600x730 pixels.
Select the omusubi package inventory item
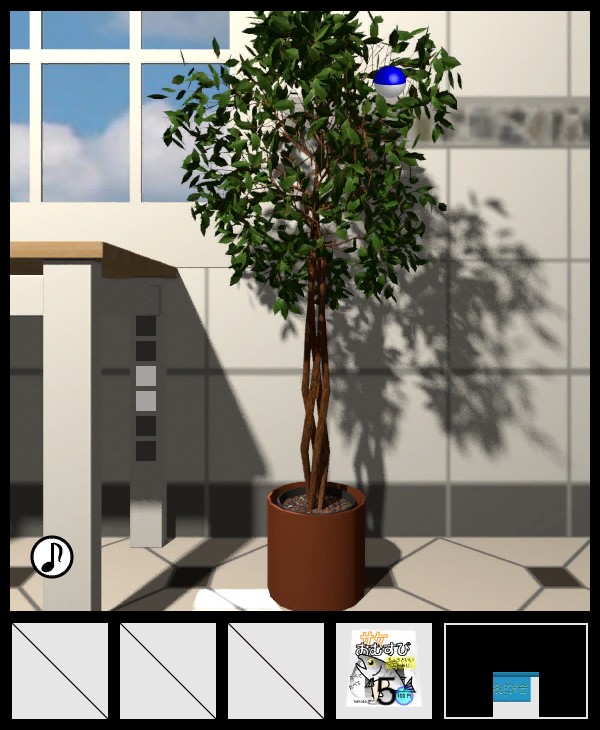click(384, 670)
